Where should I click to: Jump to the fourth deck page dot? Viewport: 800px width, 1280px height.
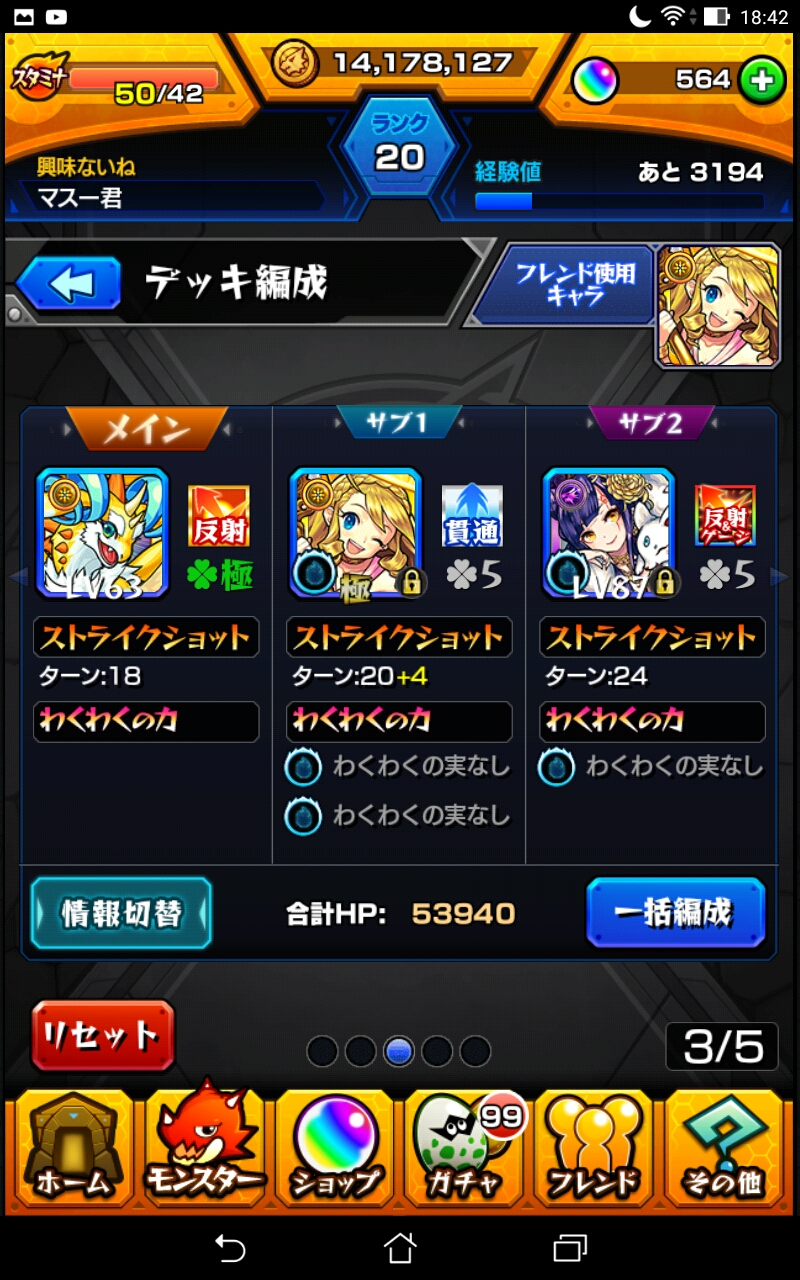pyautogui.click(x=437, y=1051)
